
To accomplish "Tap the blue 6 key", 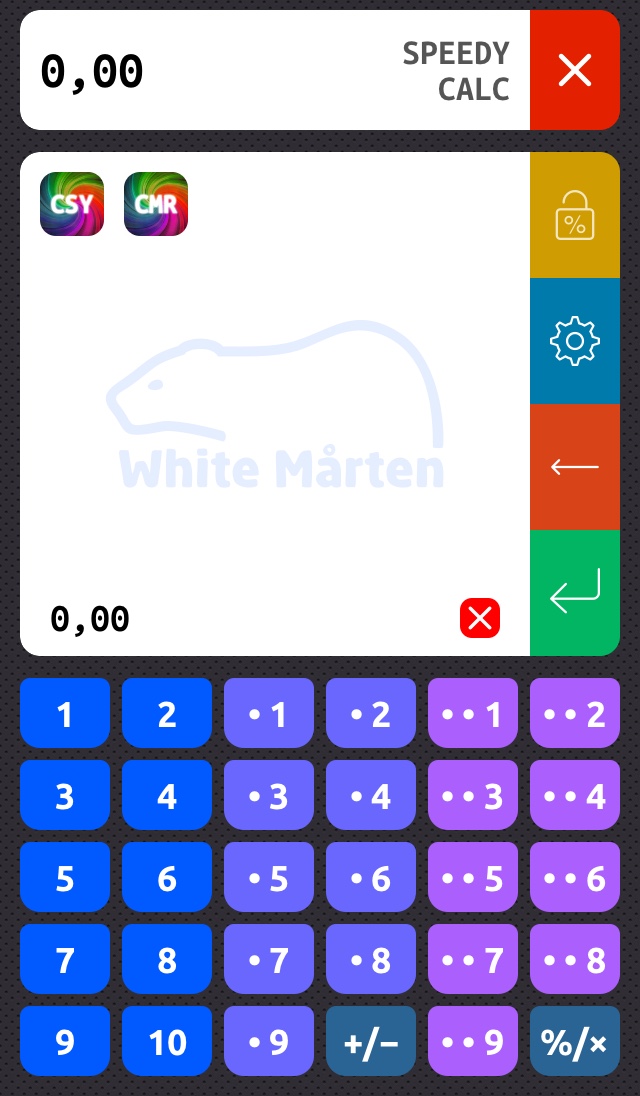I will 167,877.
